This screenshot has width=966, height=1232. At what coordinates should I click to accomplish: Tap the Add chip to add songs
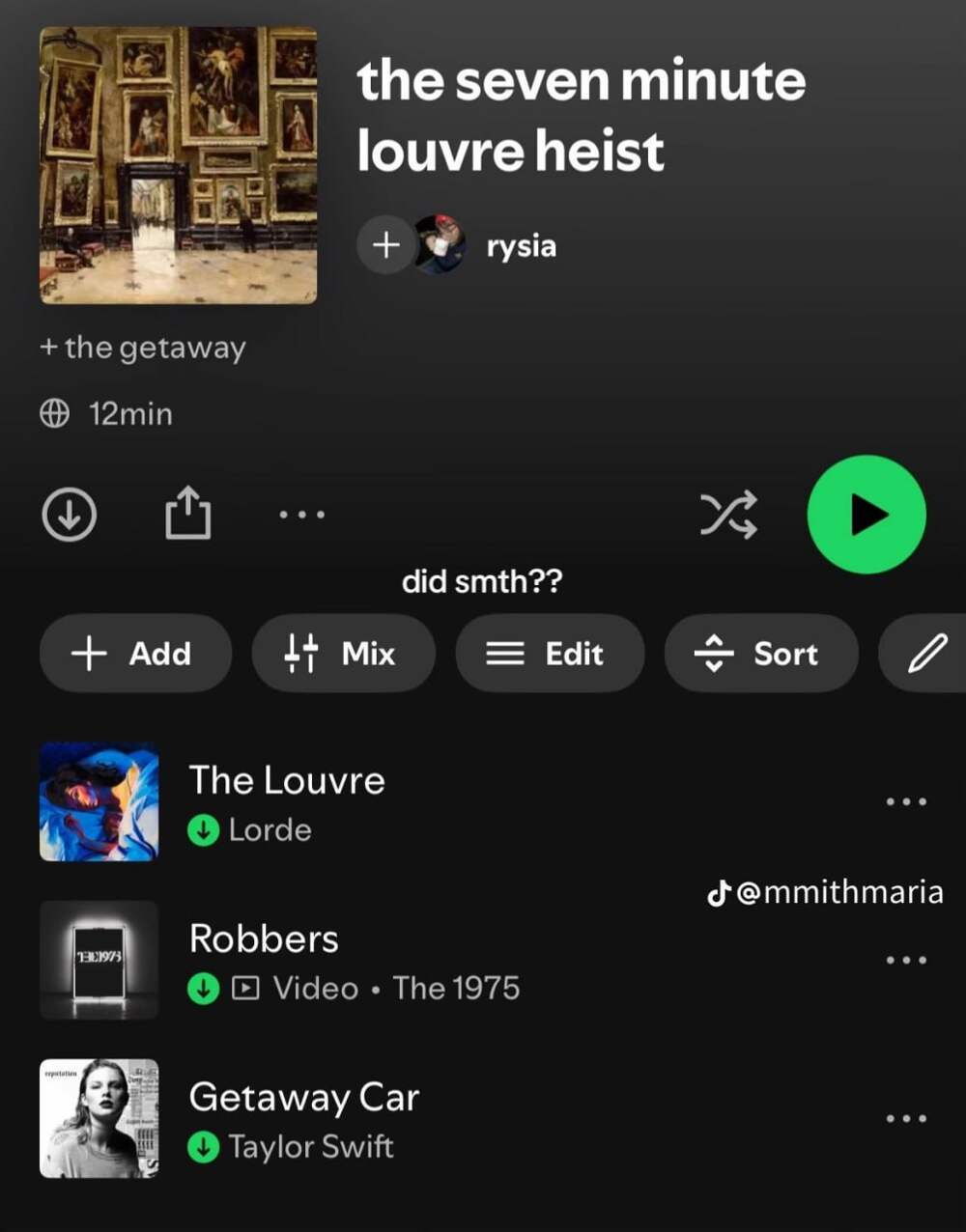click(x=135, y=654)
